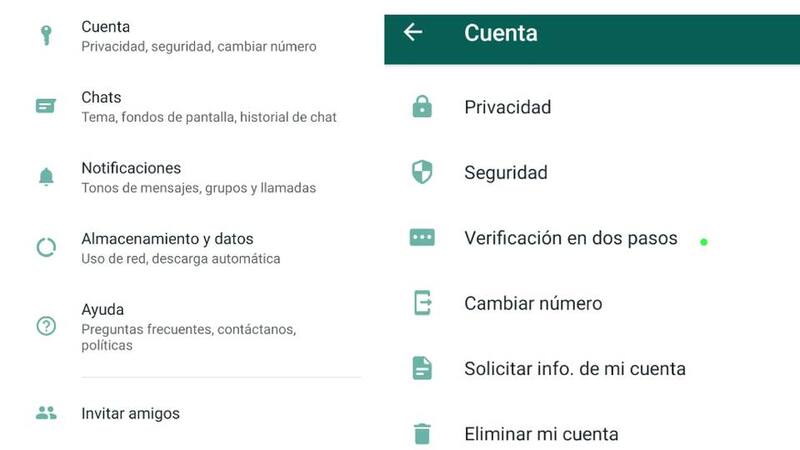Open Cuenta settings row
The image size is (800, 450).
click(x=198, y=36)
